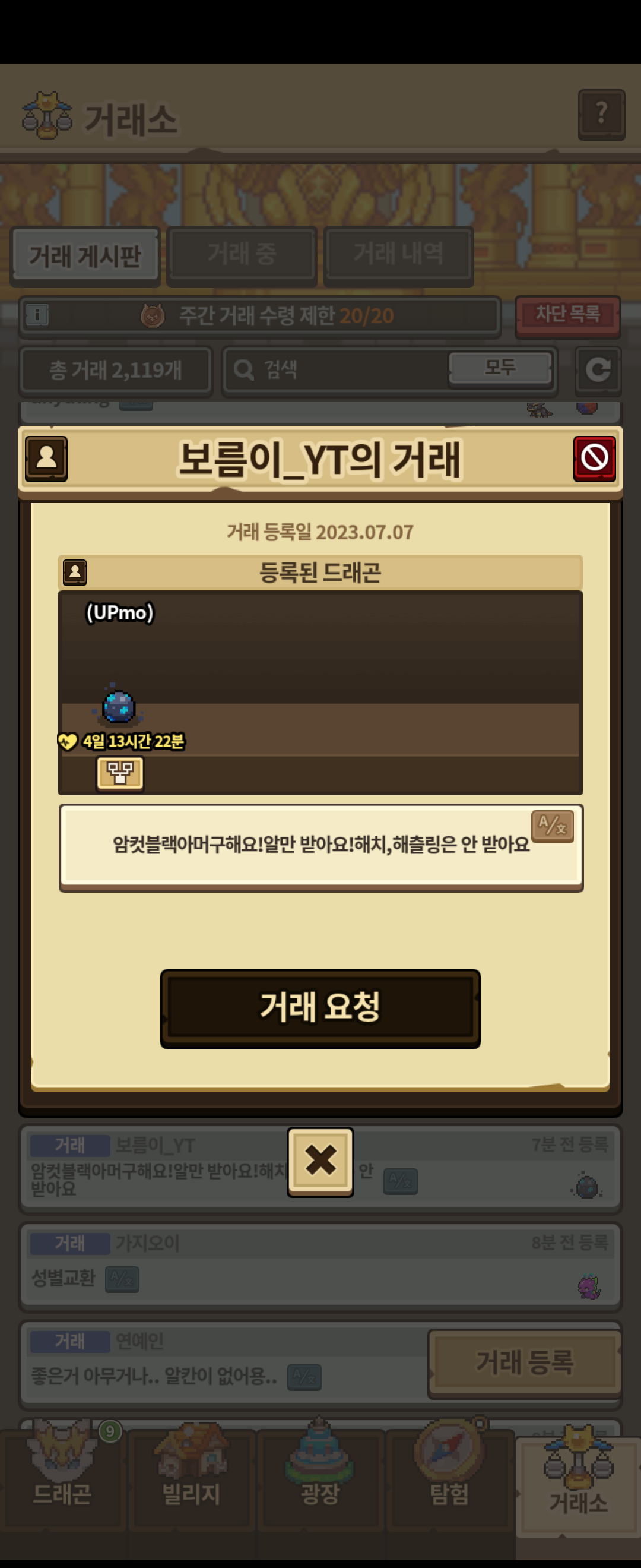View registered dragon owner profile icon
Image resolution: width=641 pixels, height=1568 pixels.
(75, 571)
